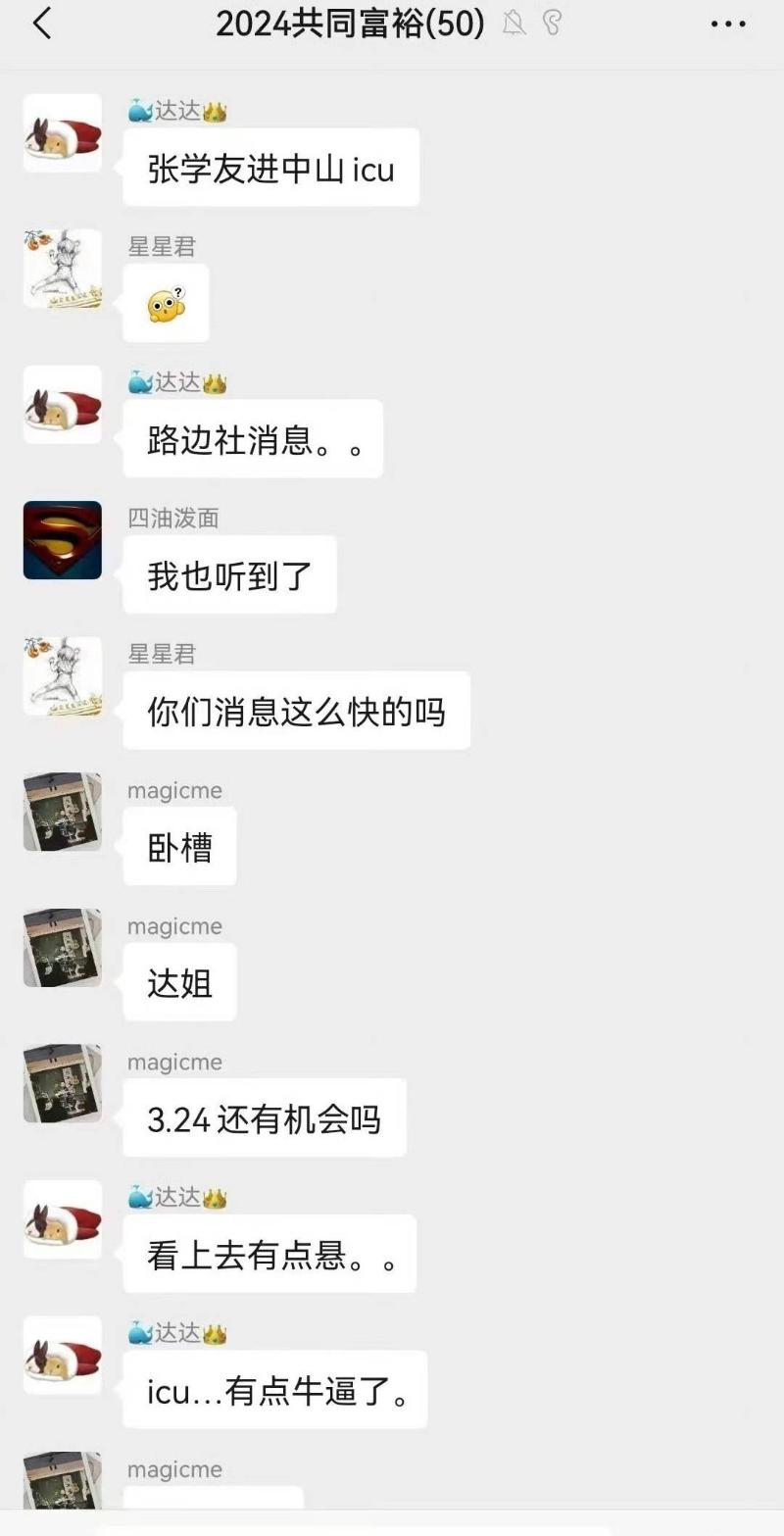The image size is (784, 1536).
Task: Tap 达达's avatar next to "icu…有点牛逼了。"
Action: [63, 1355]
